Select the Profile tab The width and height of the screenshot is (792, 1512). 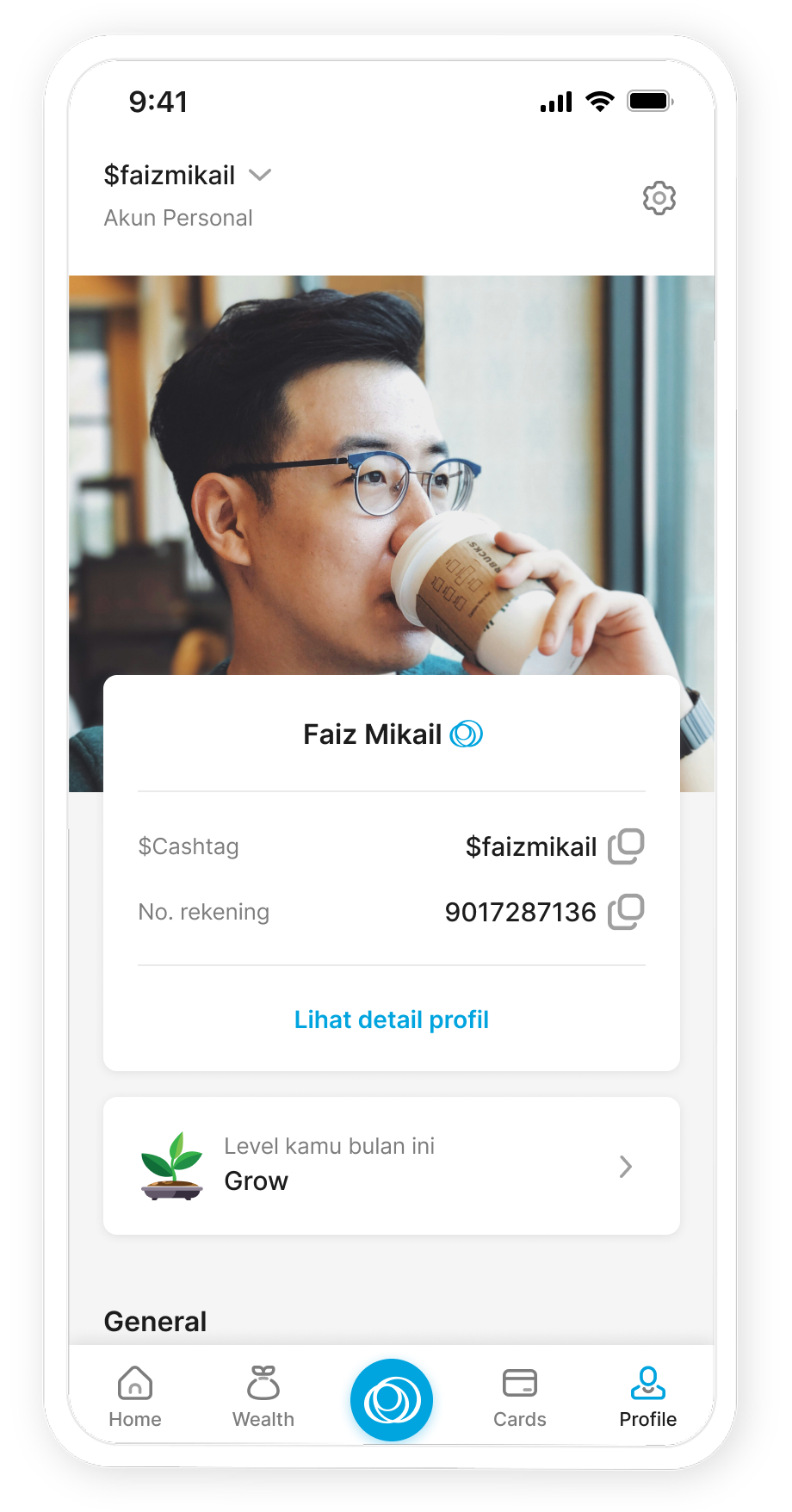coord(647,1397)
